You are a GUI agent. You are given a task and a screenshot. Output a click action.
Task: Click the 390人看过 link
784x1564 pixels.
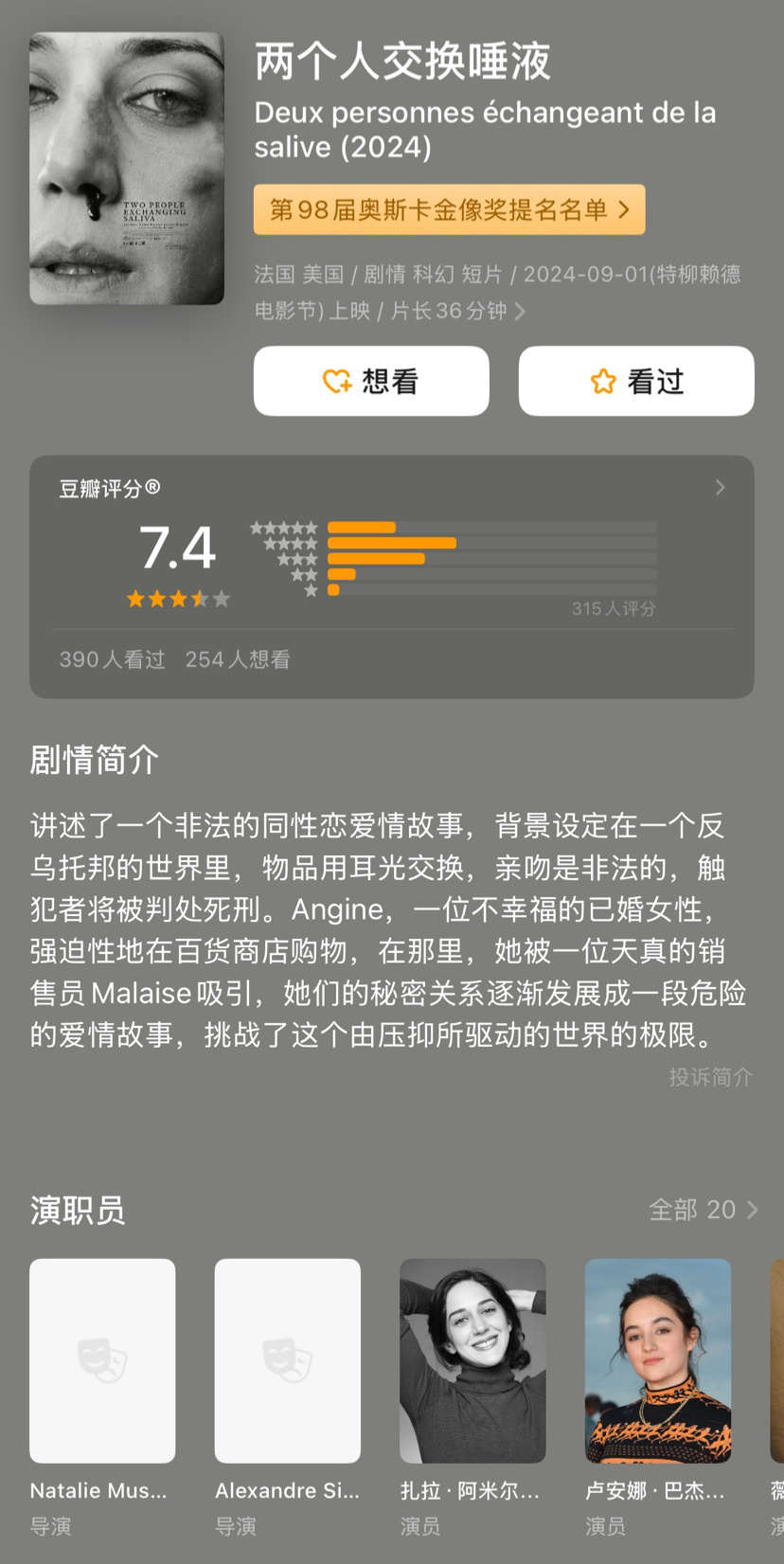click(x=112, y=658)
